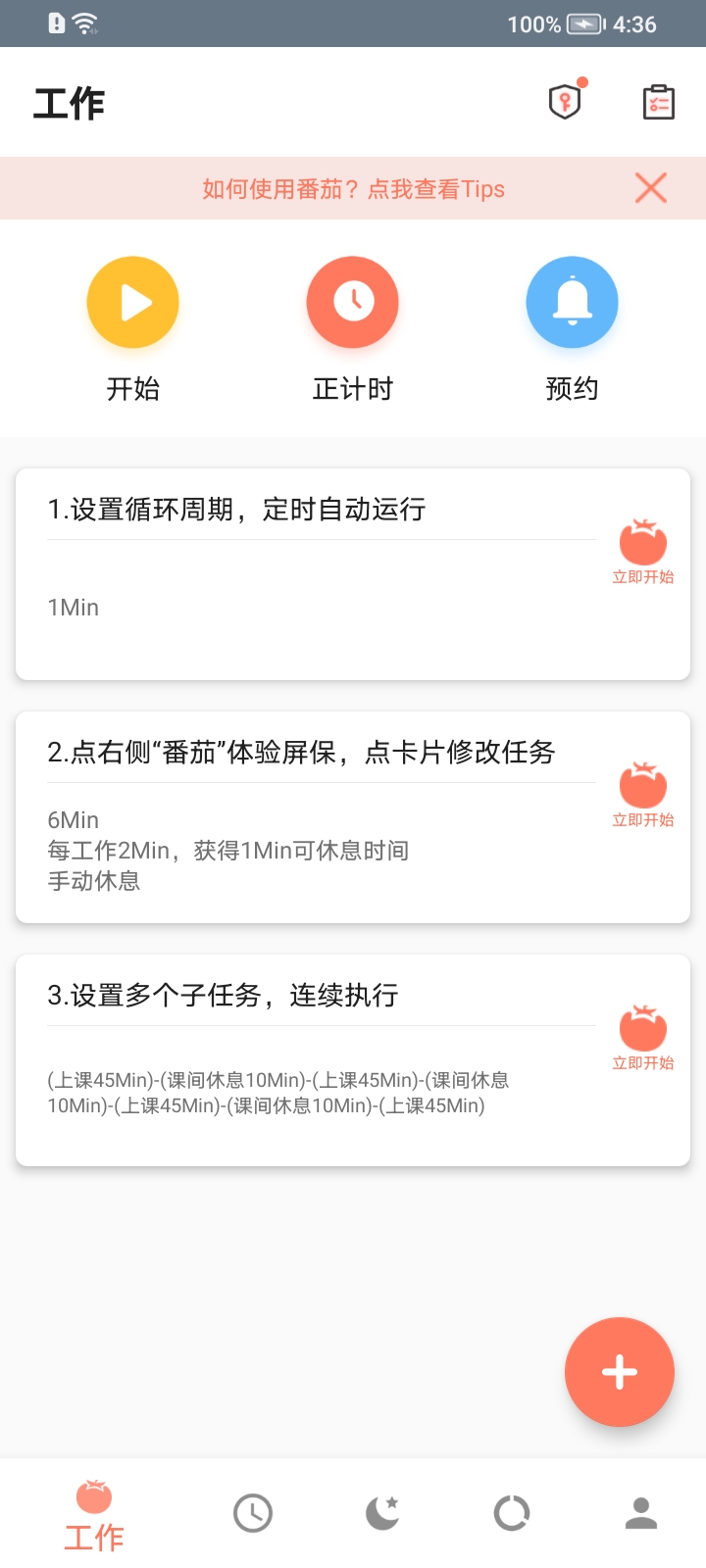Start task 2 via its 立即开始 tomato
Image resolution: width=706 pixels, height=1568 pixels.
[642, 784]
